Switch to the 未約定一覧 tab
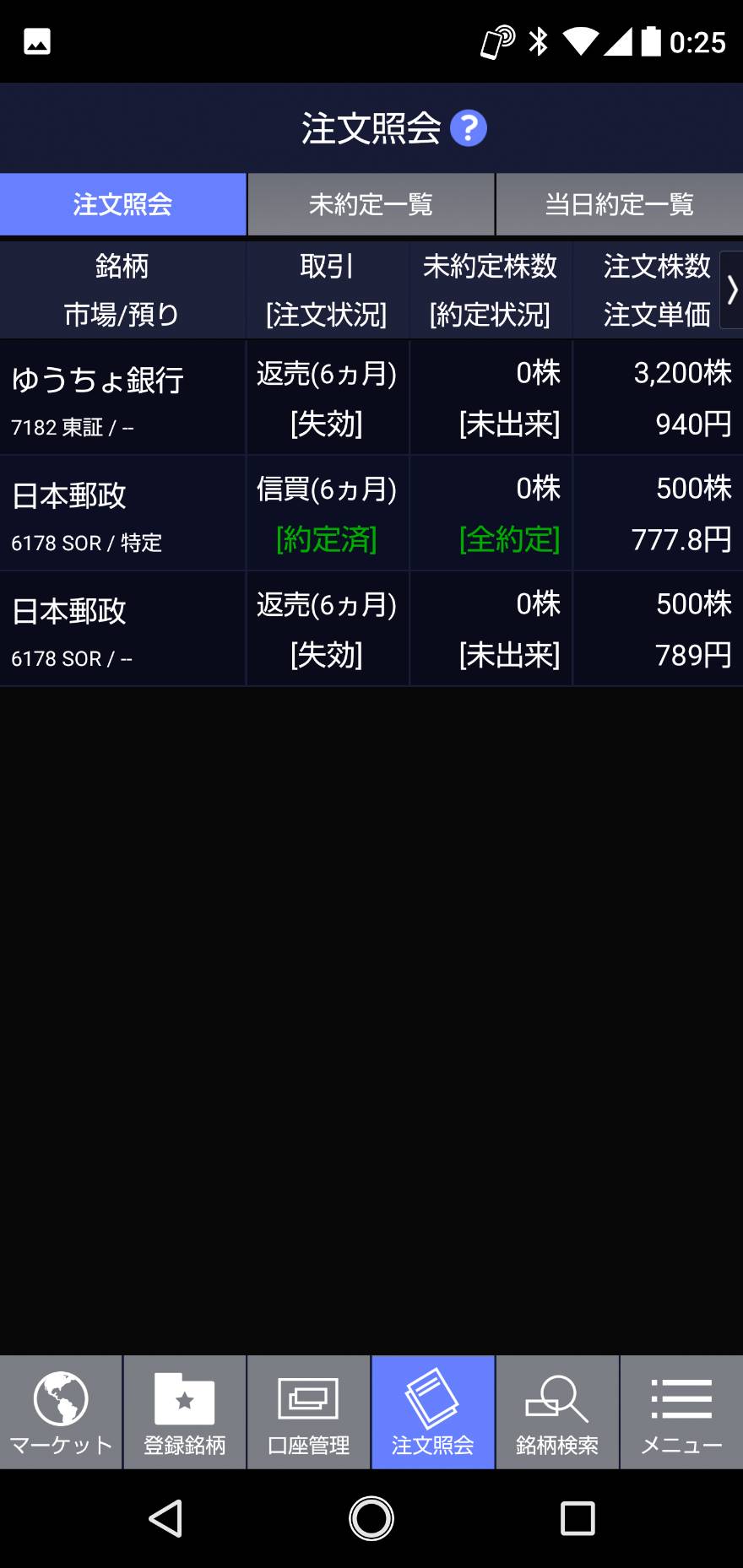This screenshot has height=1568, width=743. (371, 204)
